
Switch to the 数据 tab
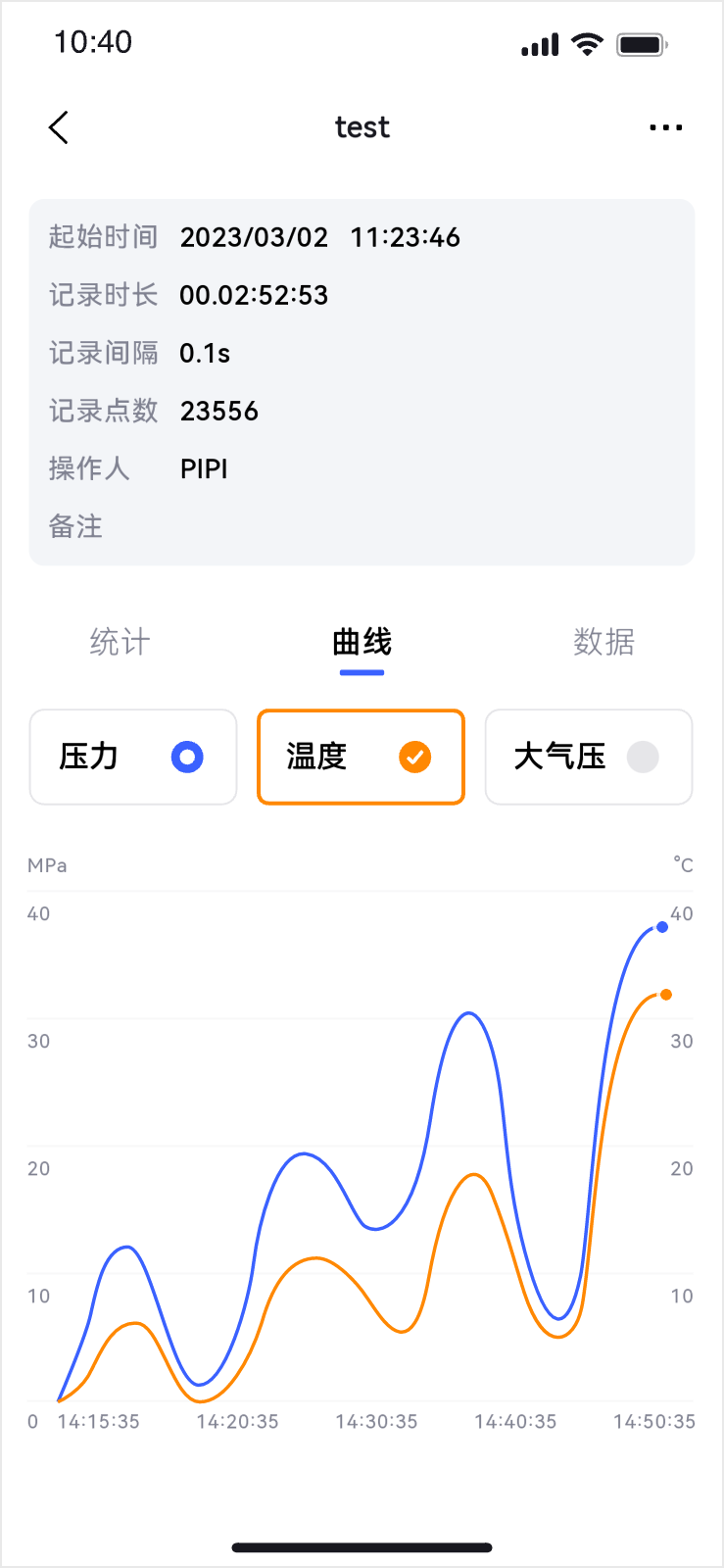(603, 643)
